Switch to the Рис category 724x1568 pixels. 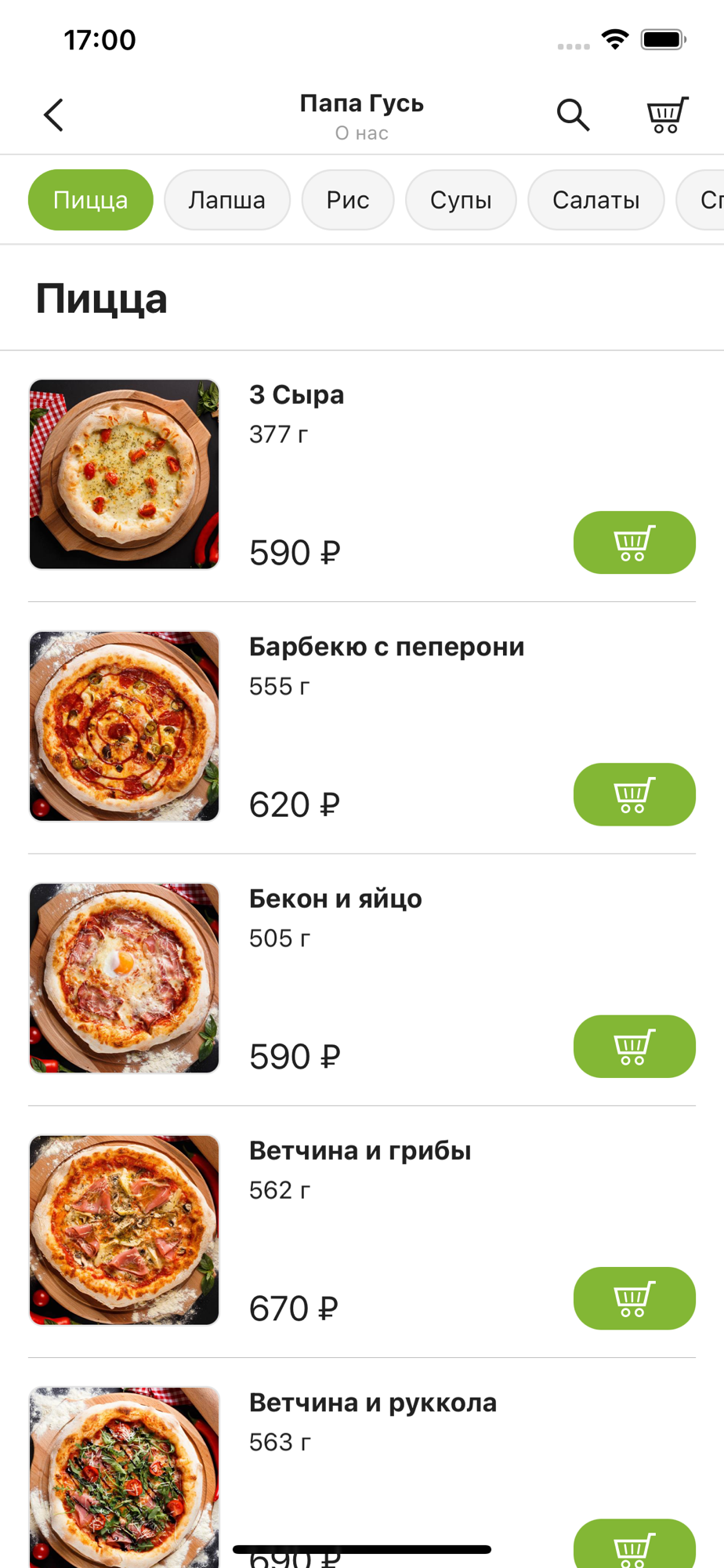[x=348, y=200]
